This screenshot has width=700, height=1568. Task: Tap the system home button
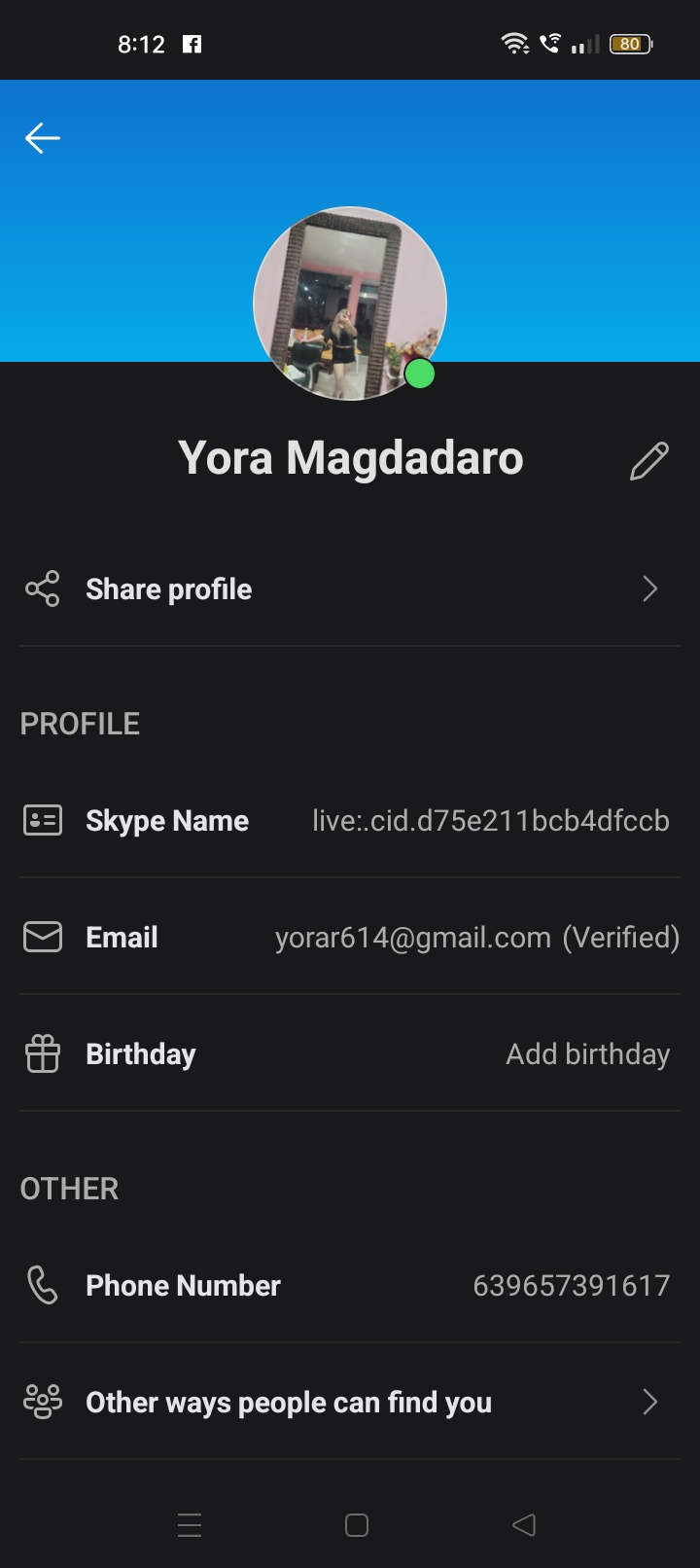[357, 1525]
